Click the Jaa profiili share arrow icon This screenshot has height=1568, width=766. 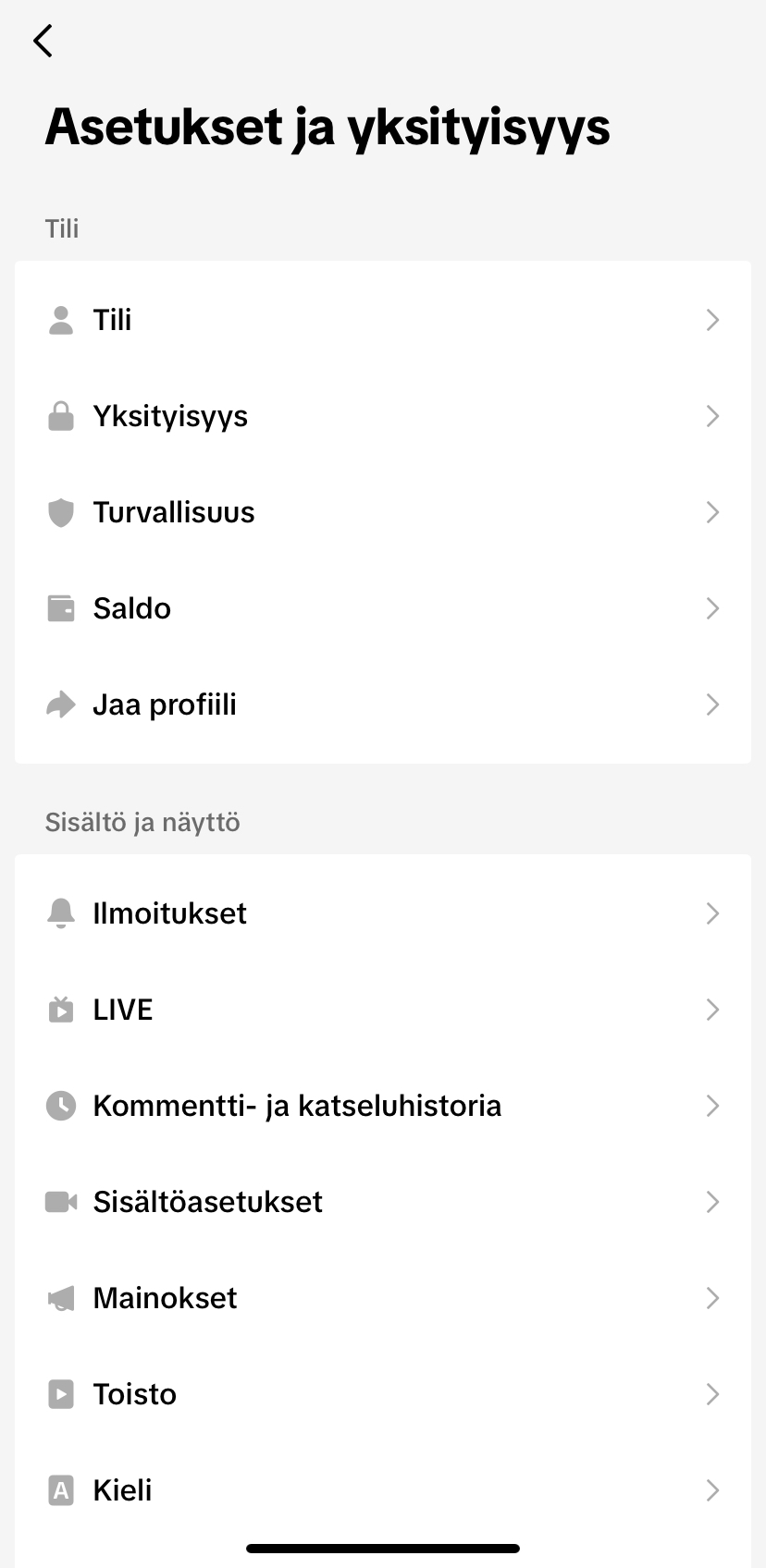(60, 704)
